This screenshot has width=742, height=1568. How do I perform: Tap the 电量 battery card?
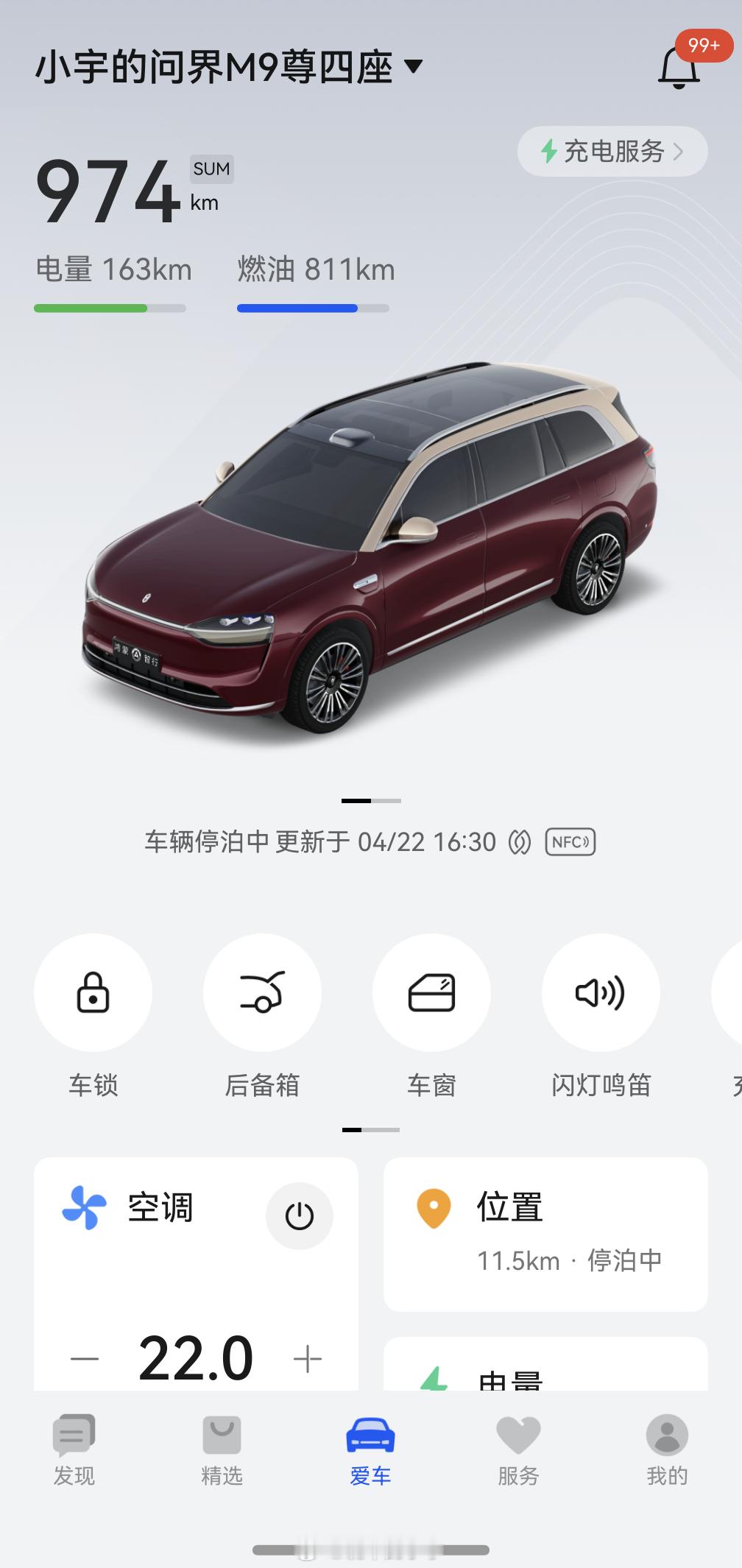pyautogui.click(x=545, y=1377)
